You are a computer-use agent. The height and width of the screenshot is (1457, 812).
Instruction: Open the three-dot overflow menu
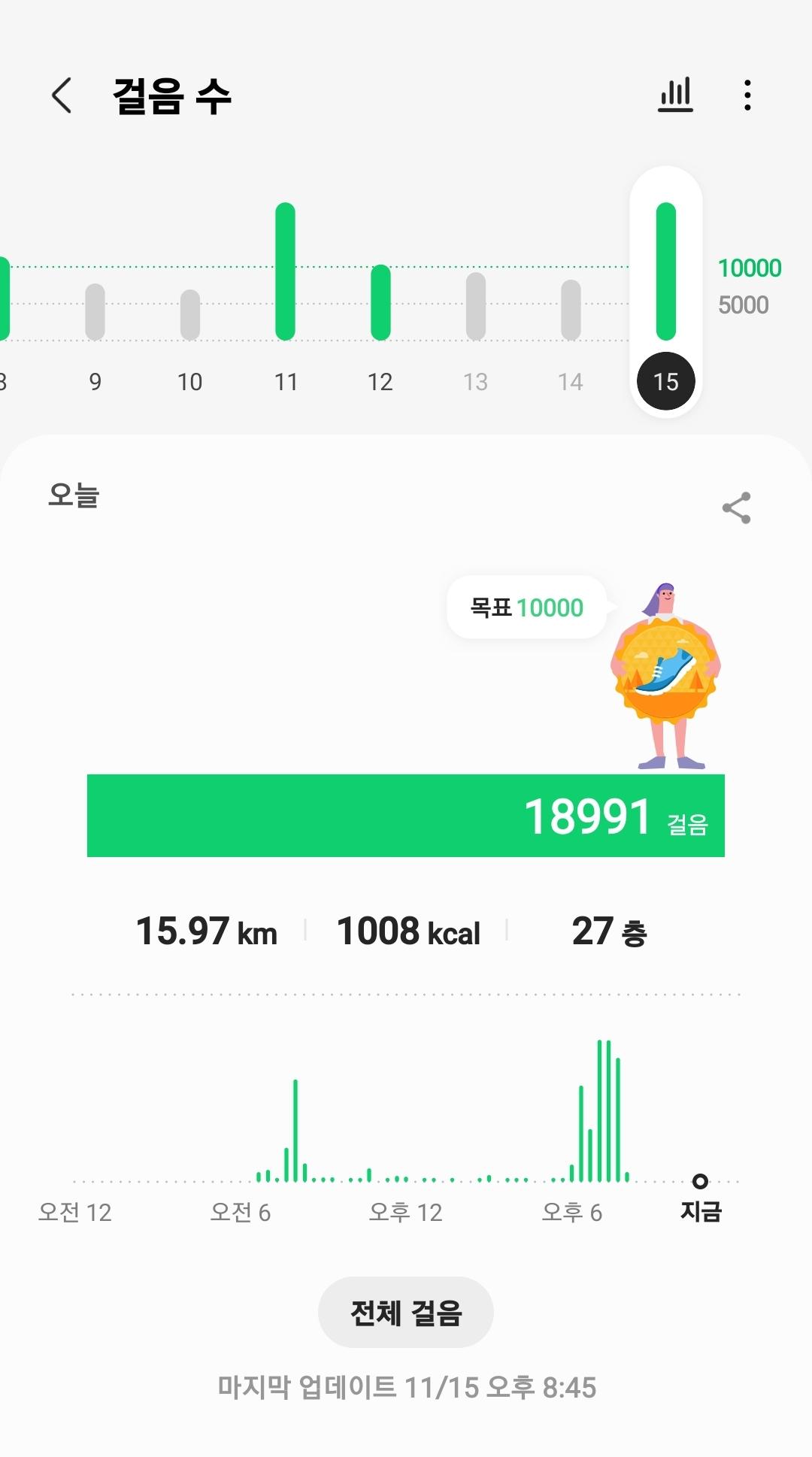click(x=747, y=95)
